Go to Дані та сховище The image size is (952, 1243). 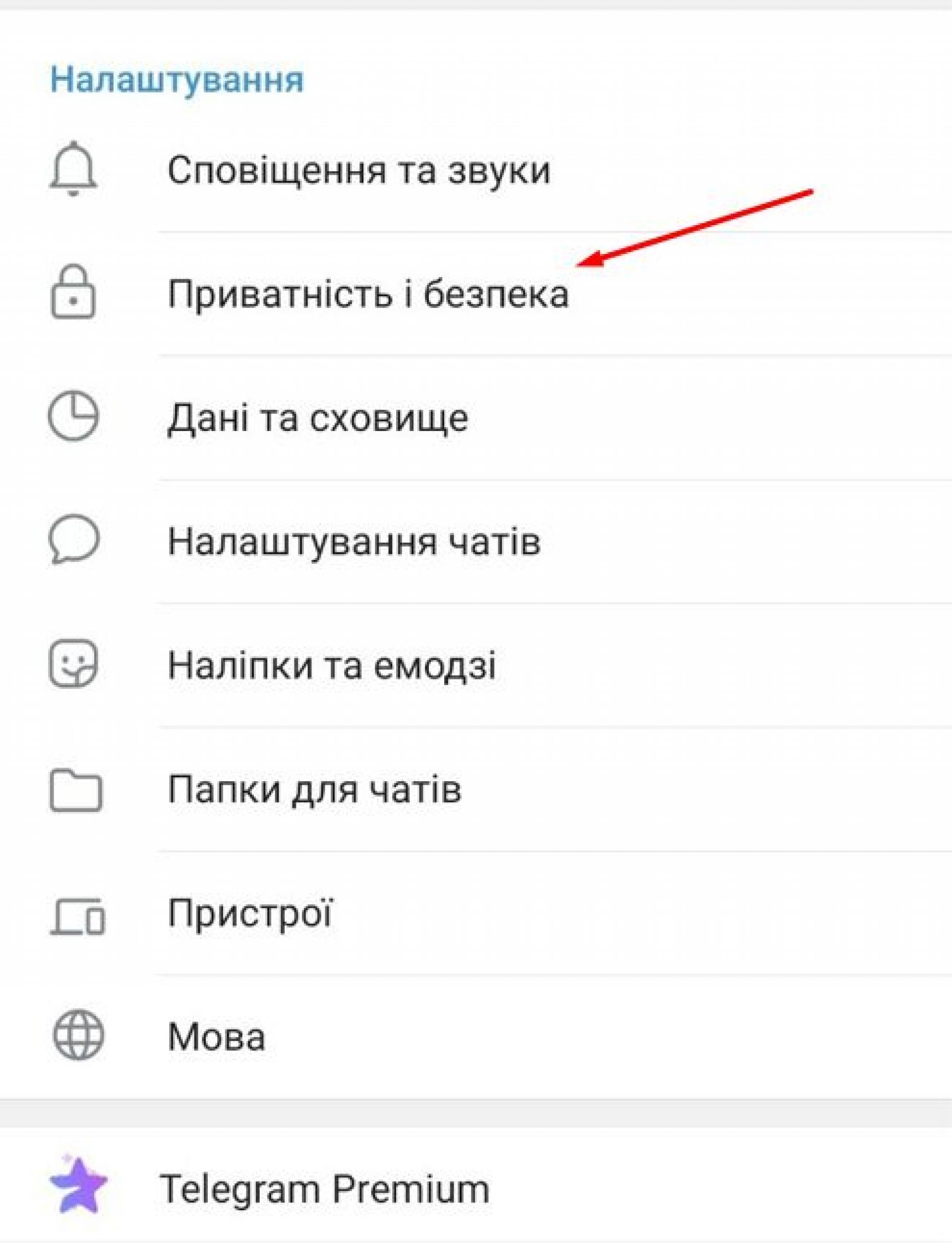pos(317,418)
